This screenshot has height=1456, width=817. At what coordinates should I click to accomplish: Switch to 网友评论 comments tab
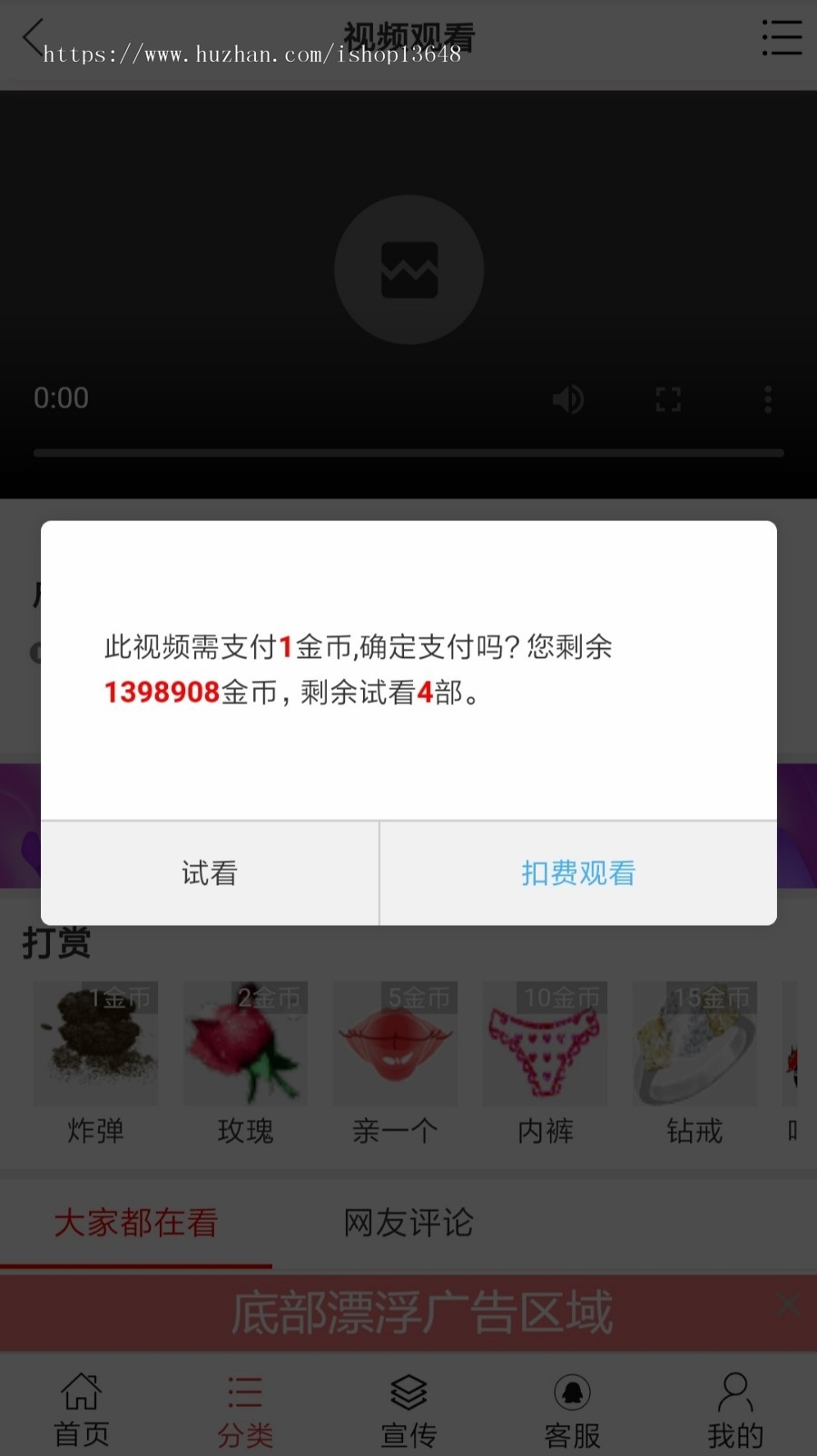pos(408,1224)
